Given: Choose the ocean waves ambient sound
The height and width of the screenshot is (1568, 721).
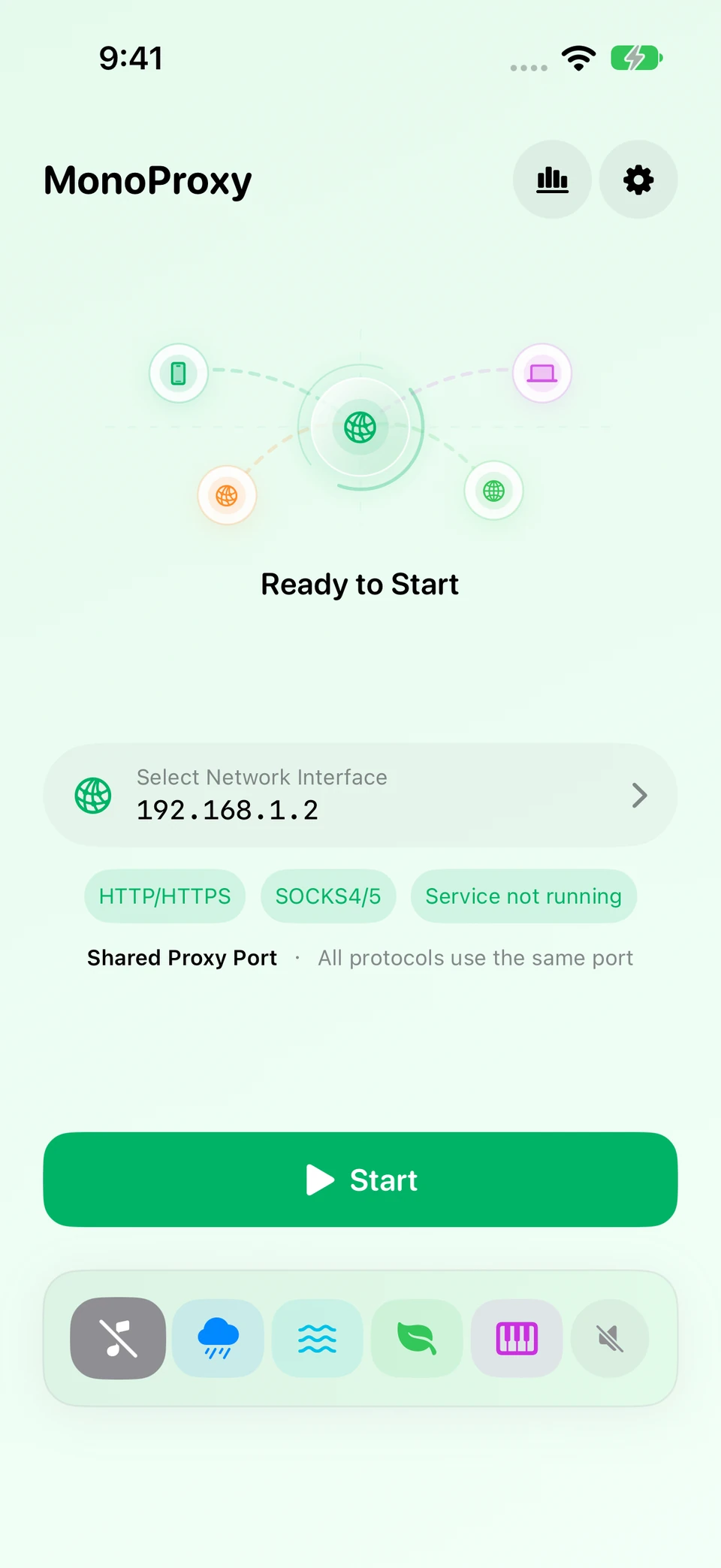Looking at the screenshot, I should (x=317, y=1338).
